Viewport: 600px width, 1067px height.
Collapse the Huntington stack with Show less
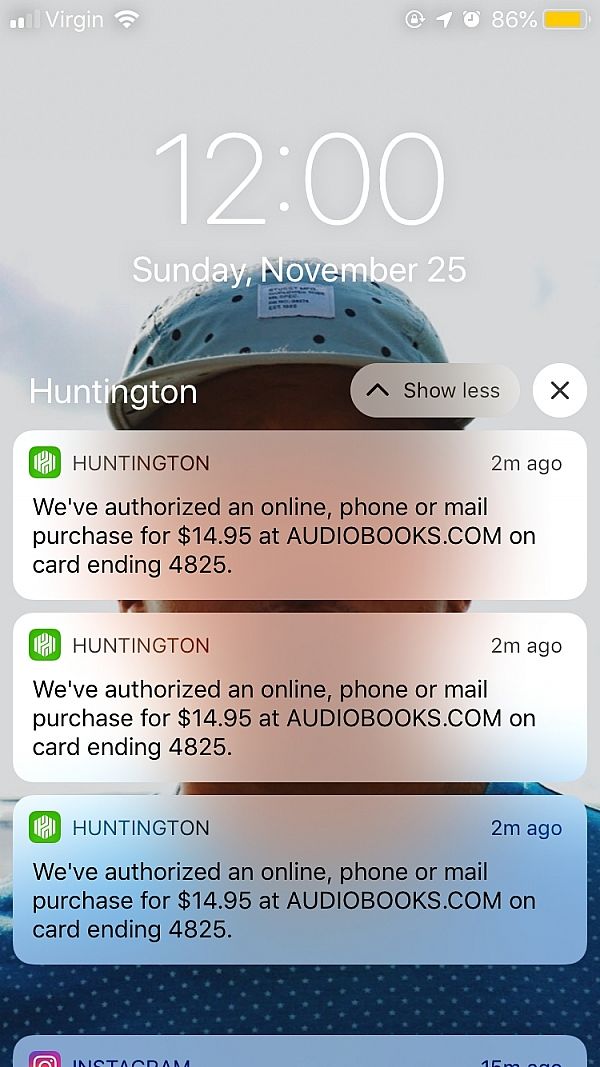(x=434, y=391)
